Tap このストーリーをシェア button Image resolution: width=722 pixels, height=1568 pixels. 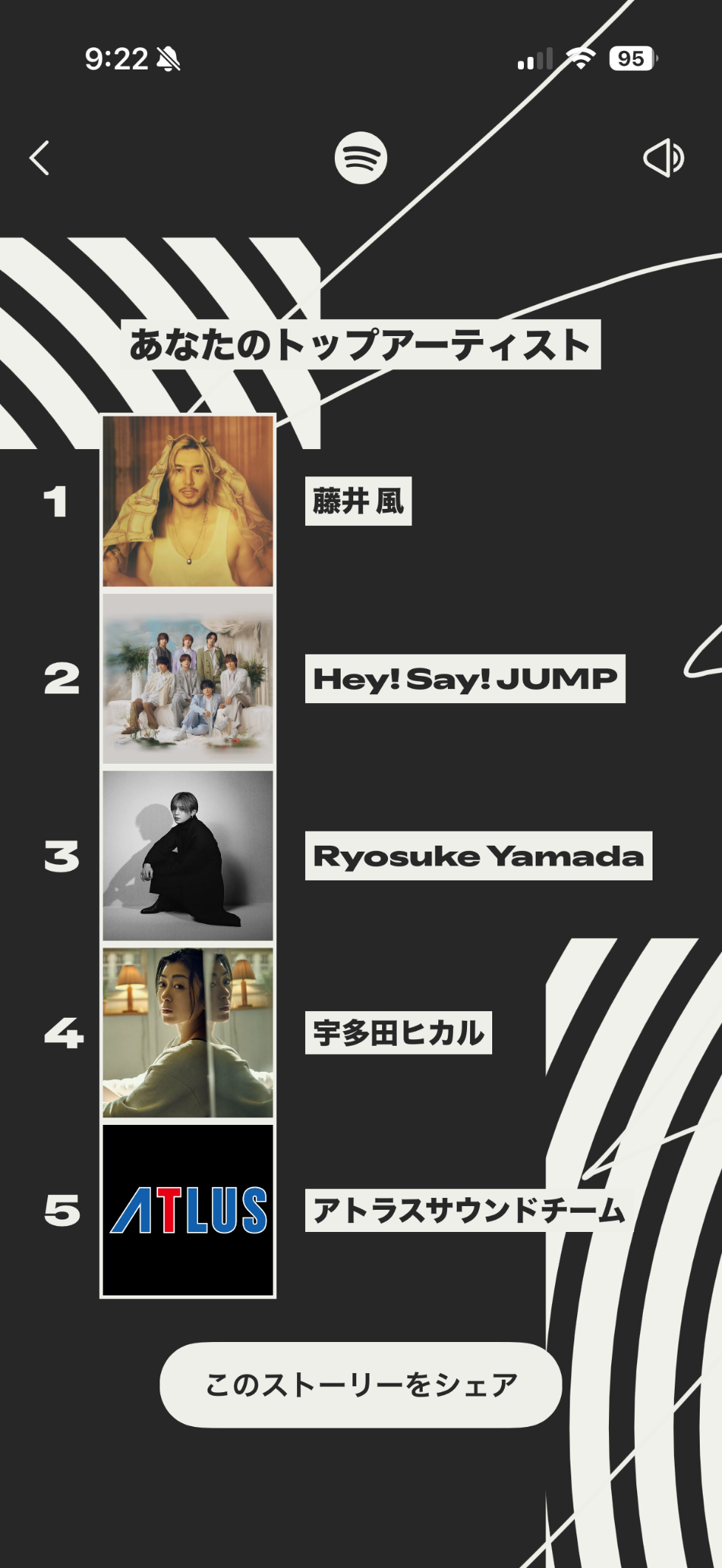pyautogui.click(x=361, y=1385)
